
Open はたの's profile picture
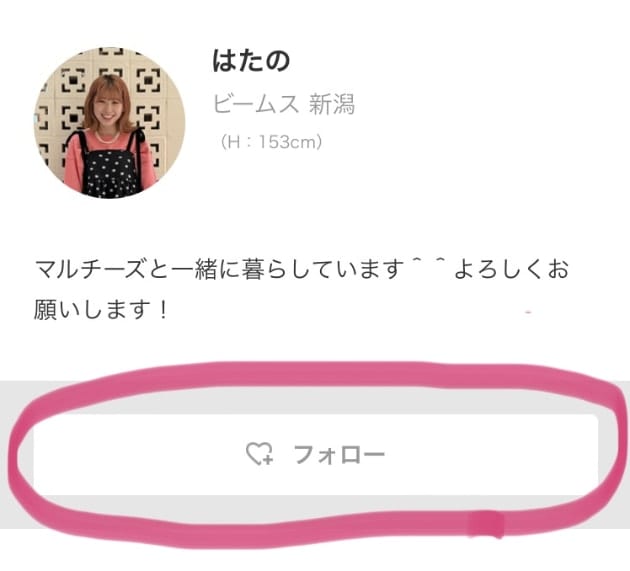click(109, 120)
